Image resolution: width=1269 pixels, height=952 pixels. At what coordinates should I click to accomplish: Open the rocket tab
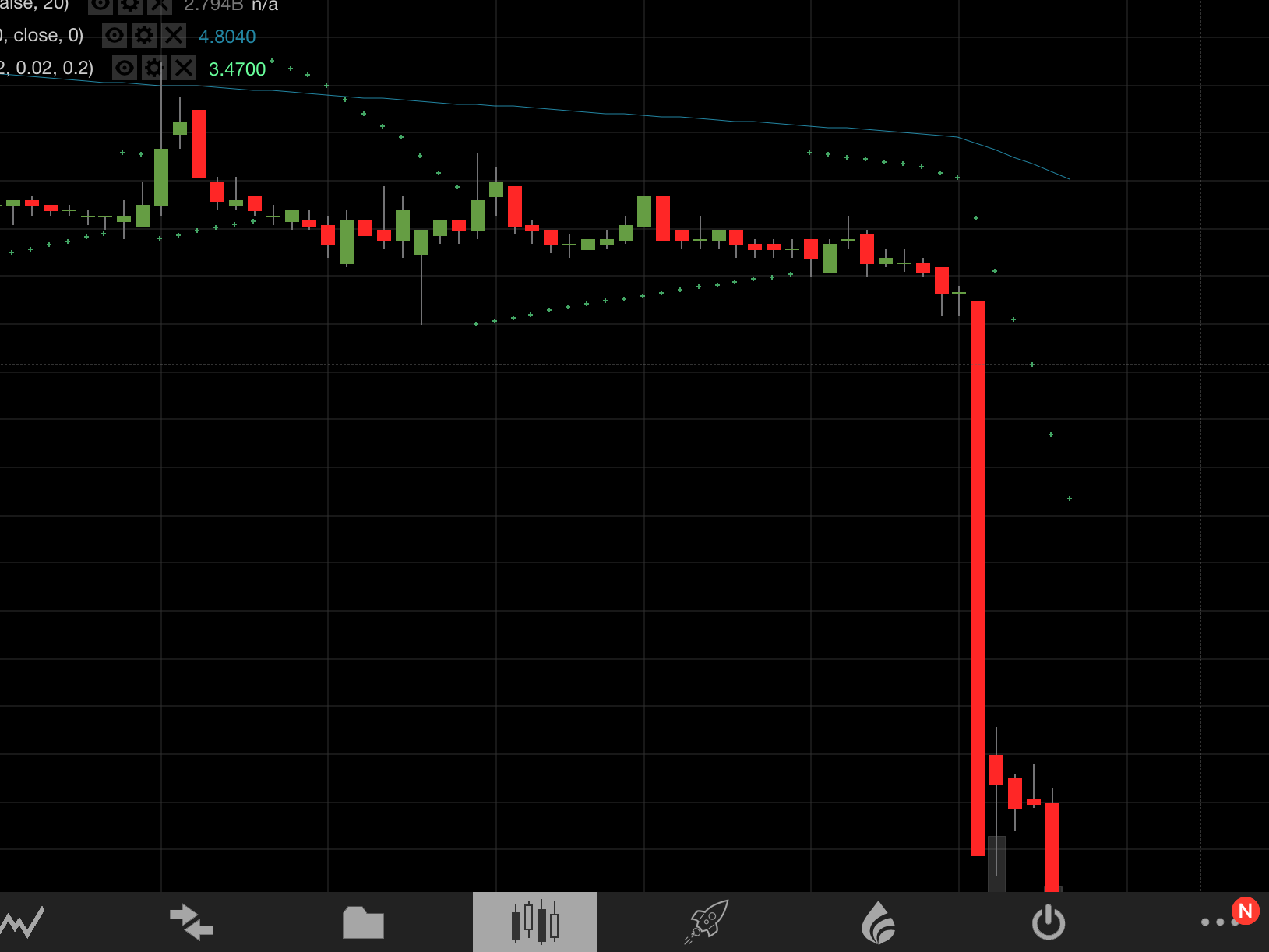tap(707, 922)
